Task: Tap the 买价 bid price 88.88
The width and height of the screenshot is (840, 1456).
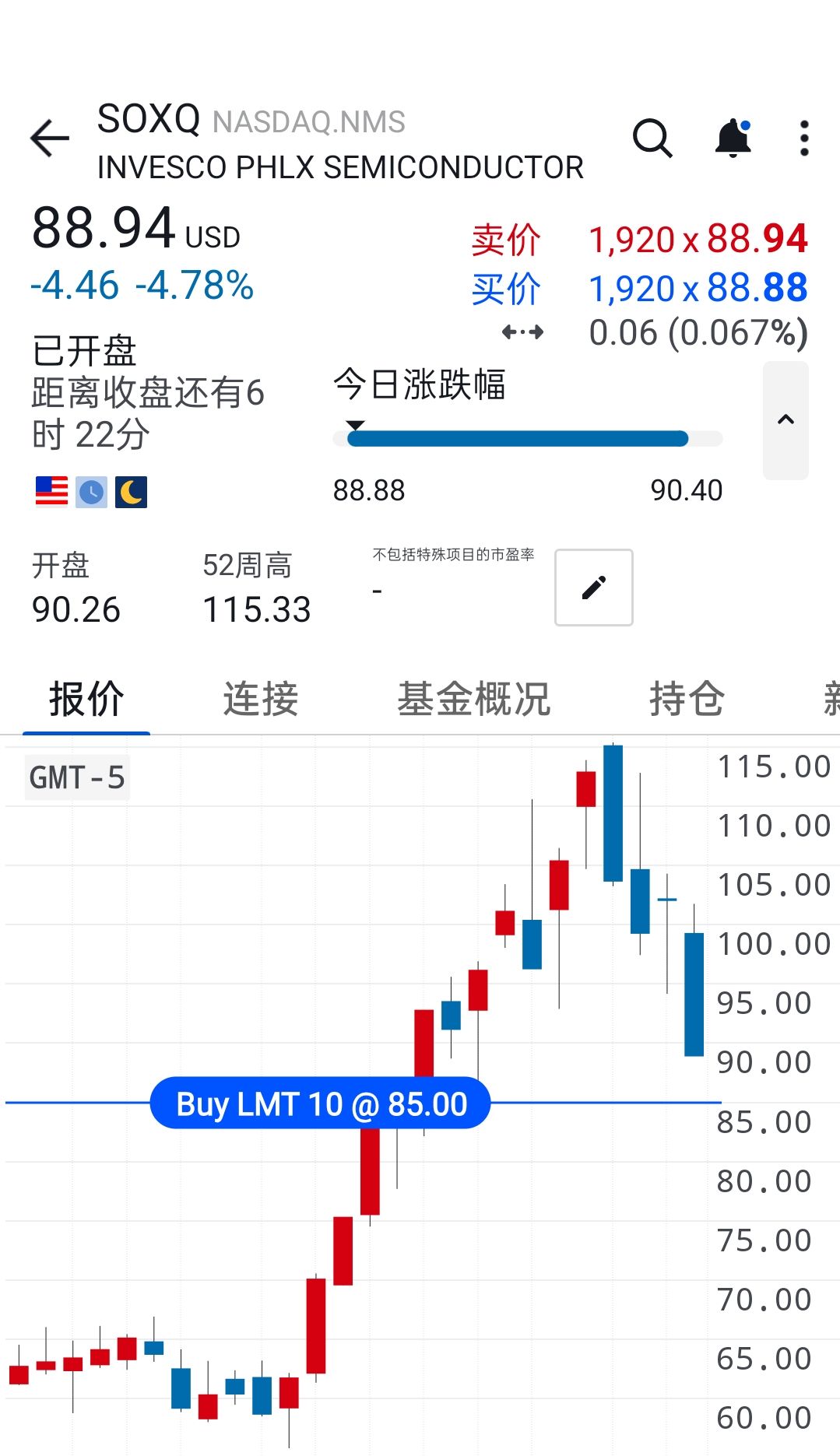Action: click(x=757, y=288)
